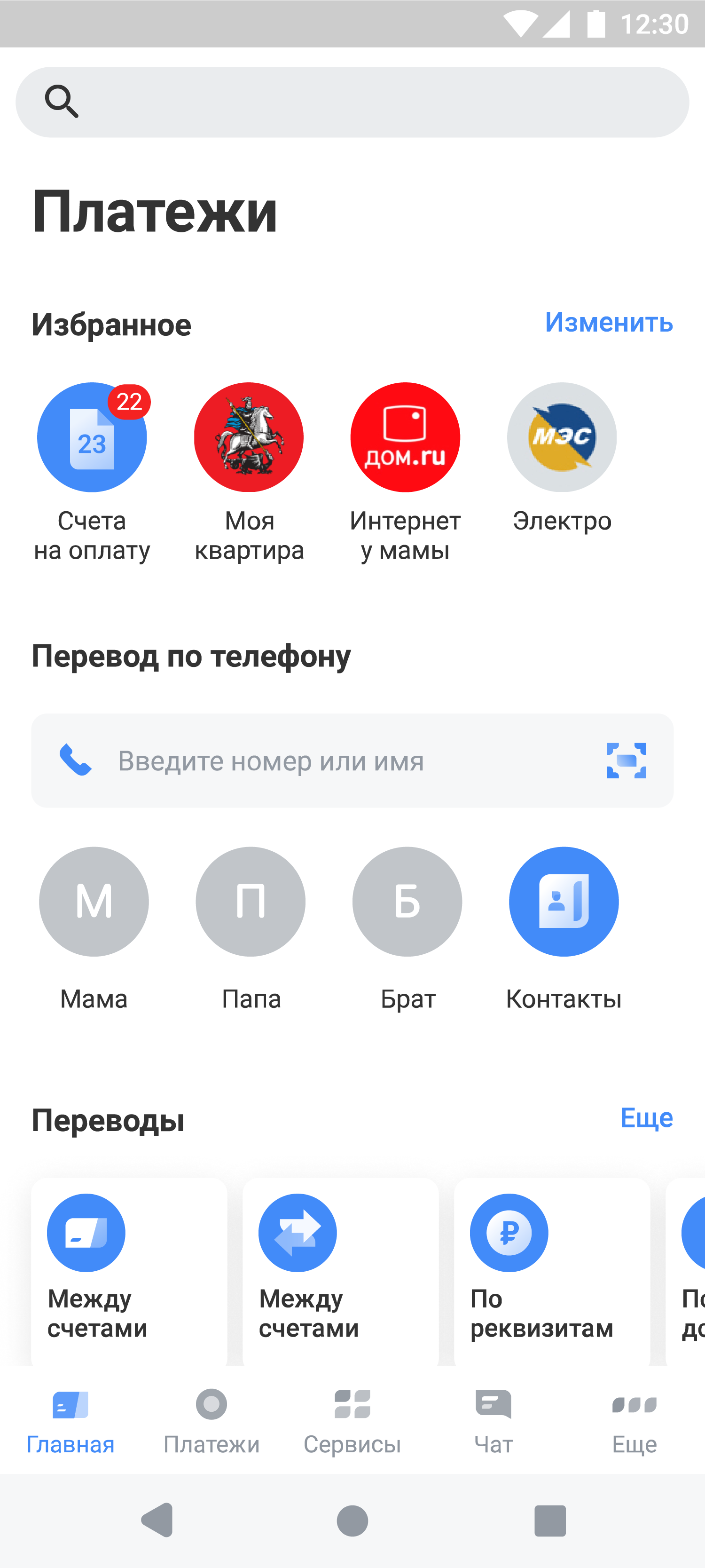This screenshot has width=705, height=1568.
Task: Select the Интернет у мамы payment
Action: click(x=405, y=472)
